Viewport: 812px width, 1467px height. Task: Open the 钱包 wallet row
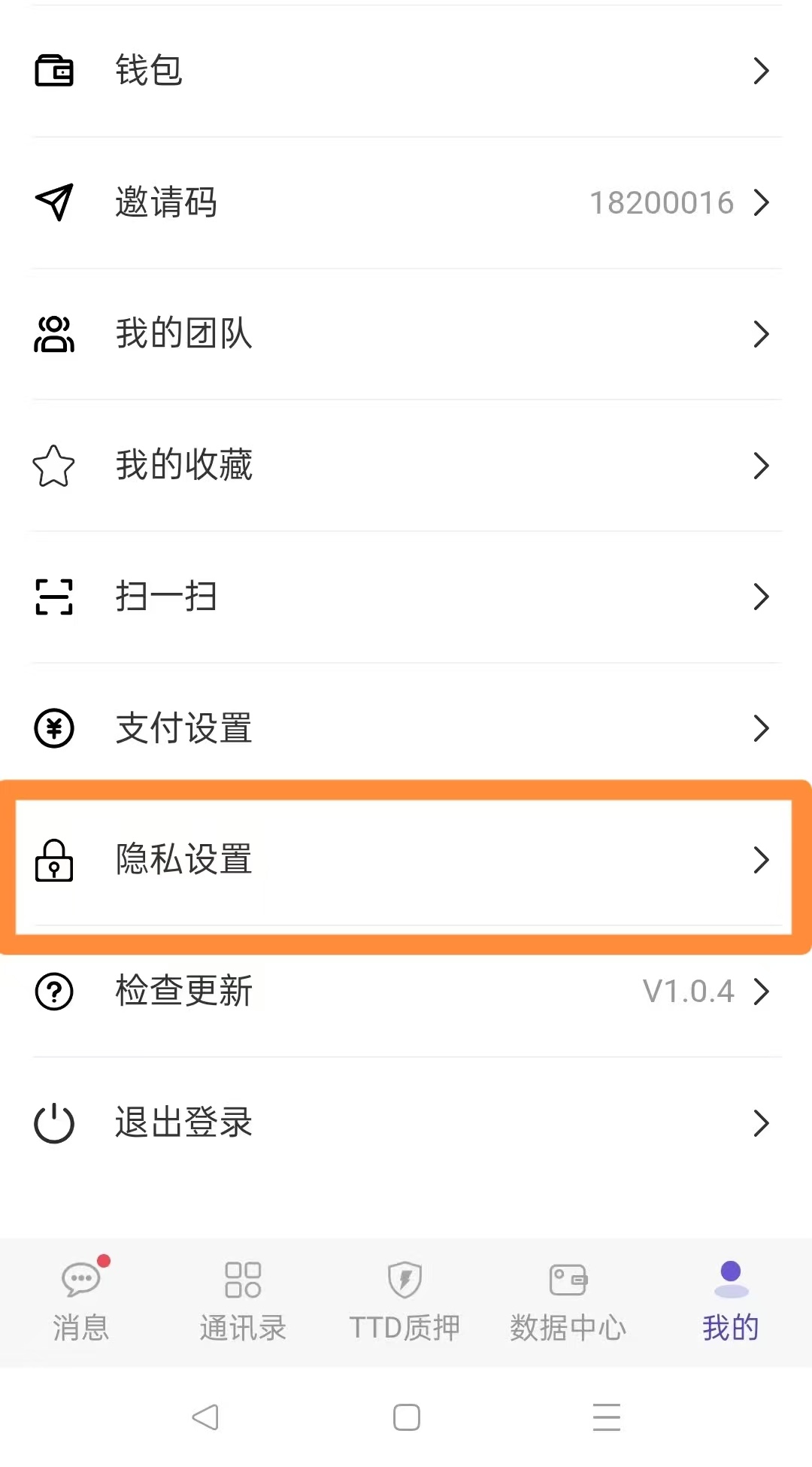click(x=406, y=71)
